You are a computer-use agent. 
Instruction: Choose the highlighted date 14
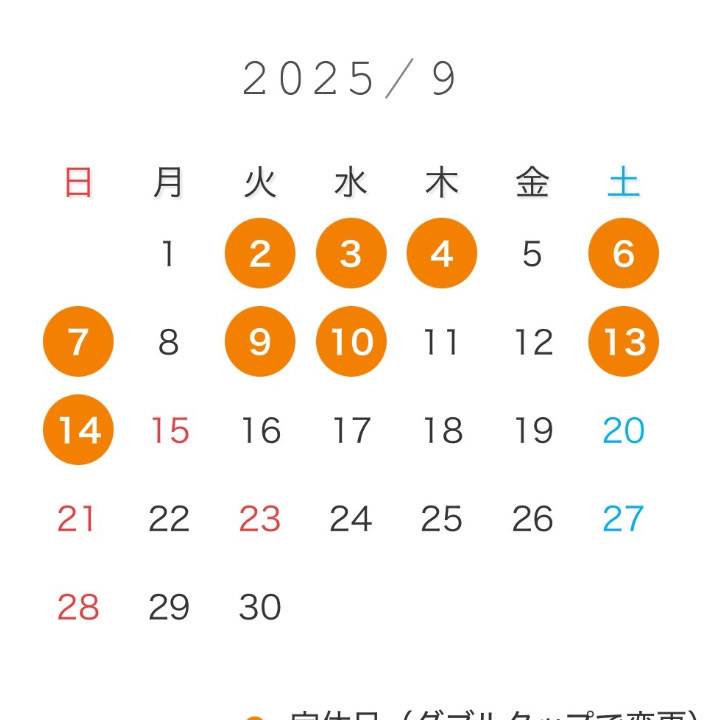[x=78, y=430]
